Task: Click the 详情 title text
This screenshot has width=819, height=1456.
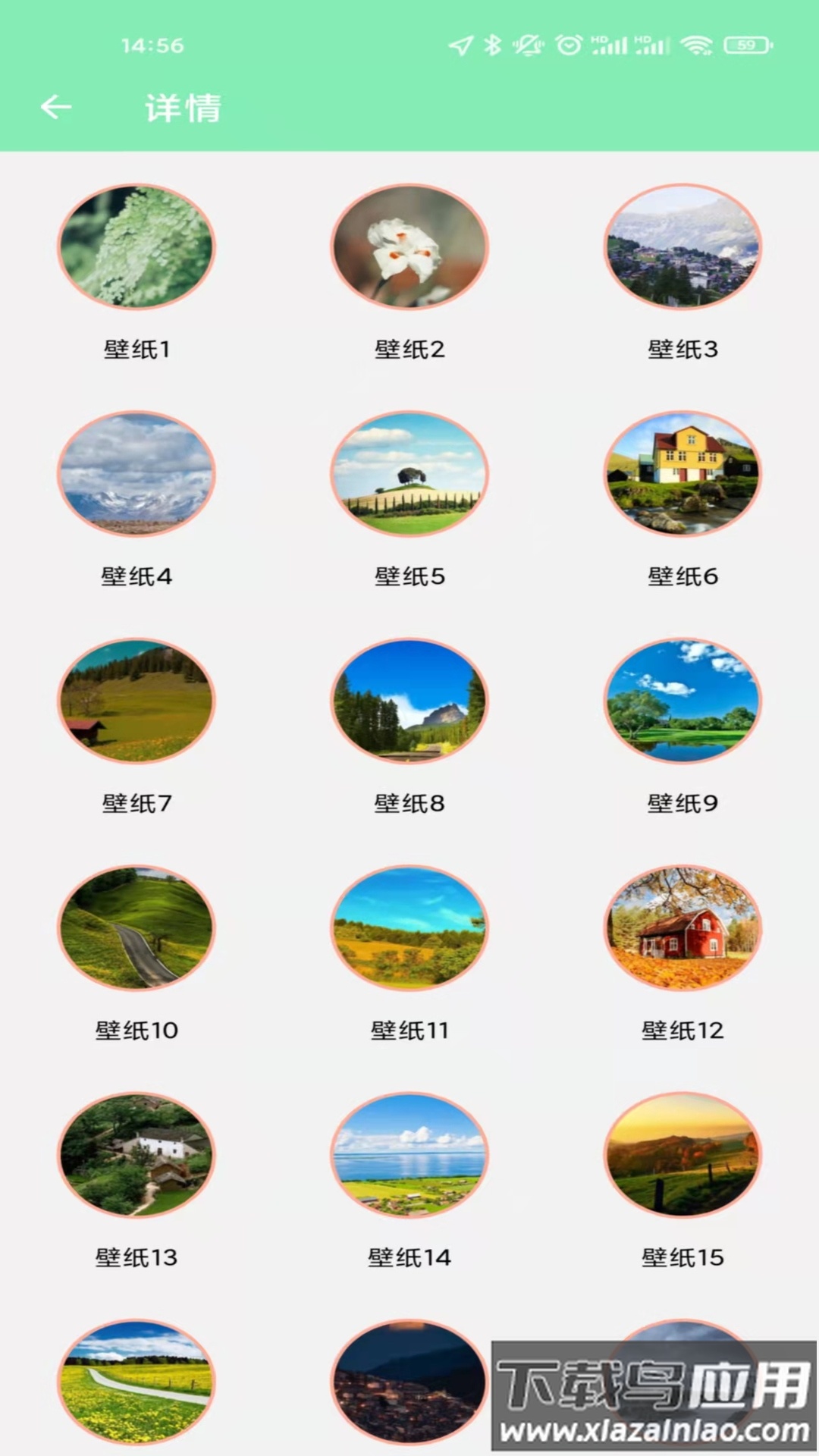Action: click(182, 108)
